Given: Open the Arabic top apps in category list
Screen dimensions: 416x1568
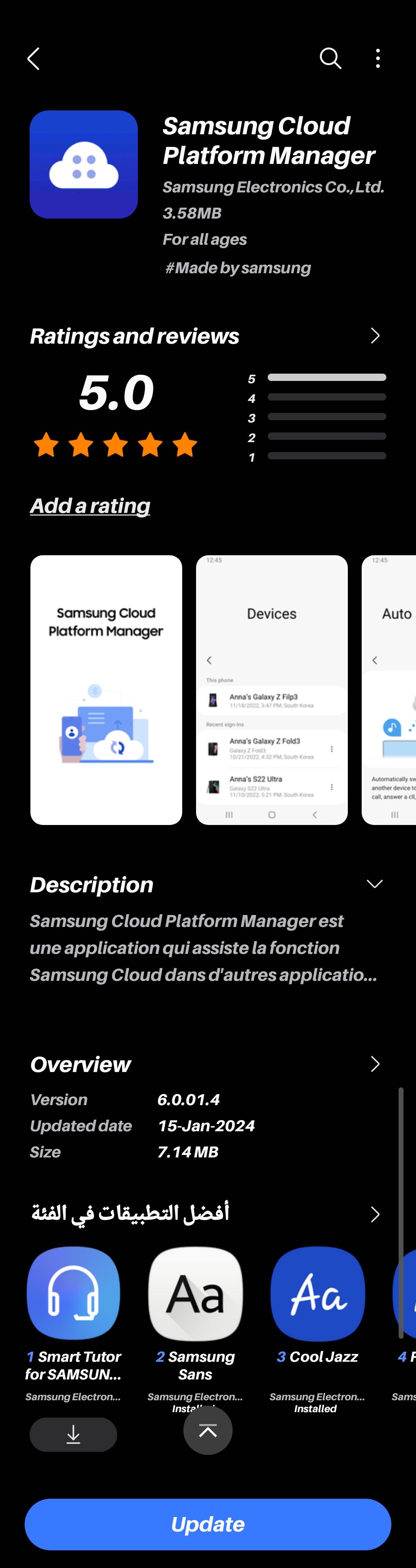Looking at the screenshot, I should pos(374,1214).
